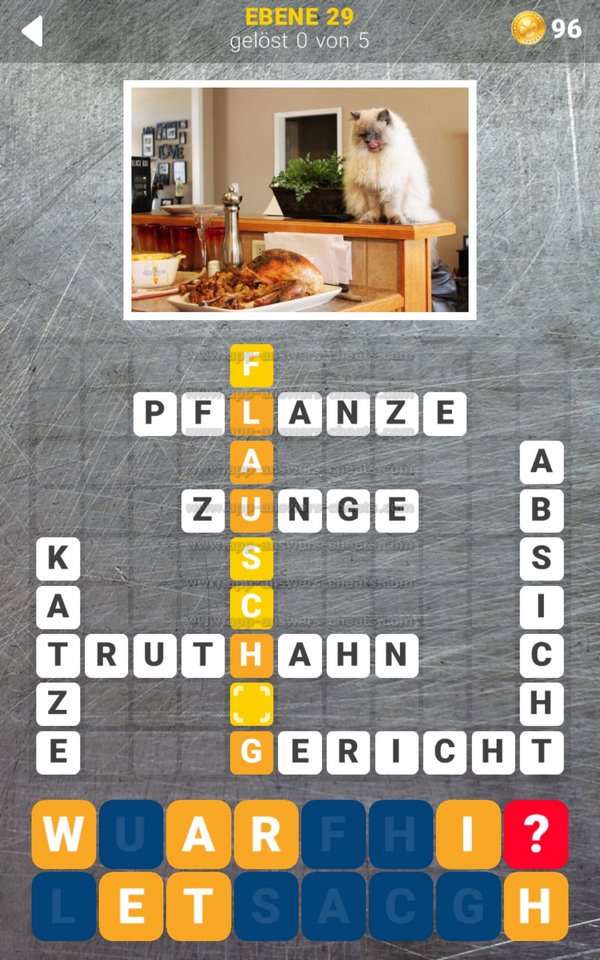
Task: Choose the letter R tile
Action: point(265,834)
